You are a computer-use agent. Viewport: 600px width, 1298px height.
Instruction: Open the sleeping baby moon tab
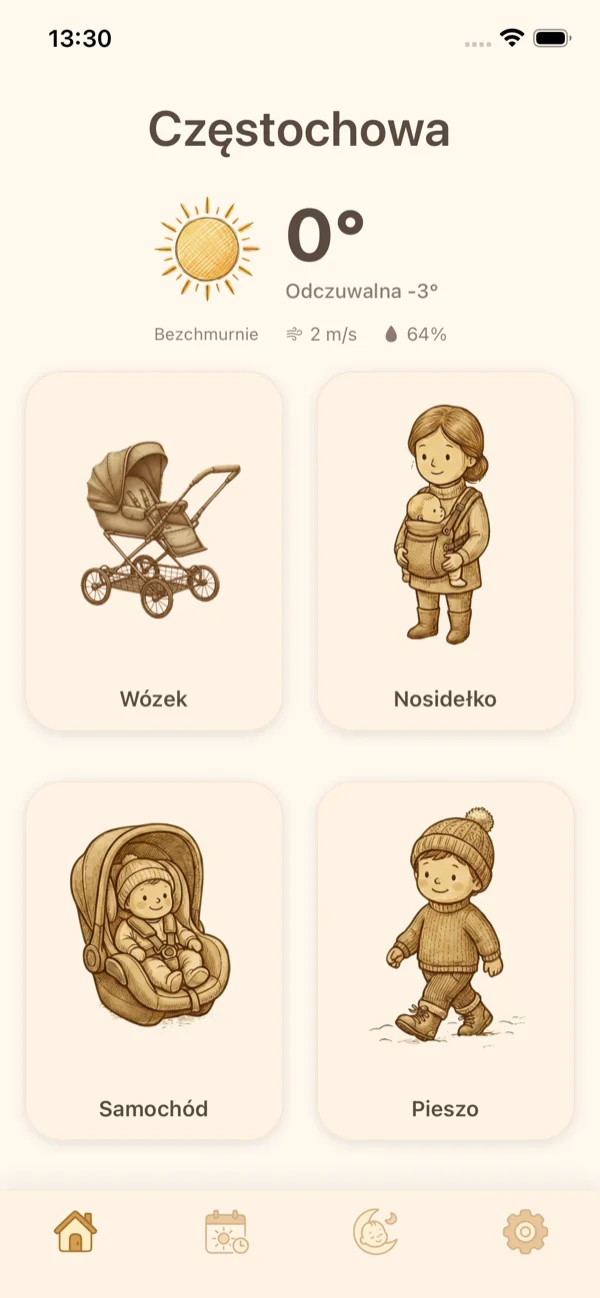click(x=375, y=1231)
